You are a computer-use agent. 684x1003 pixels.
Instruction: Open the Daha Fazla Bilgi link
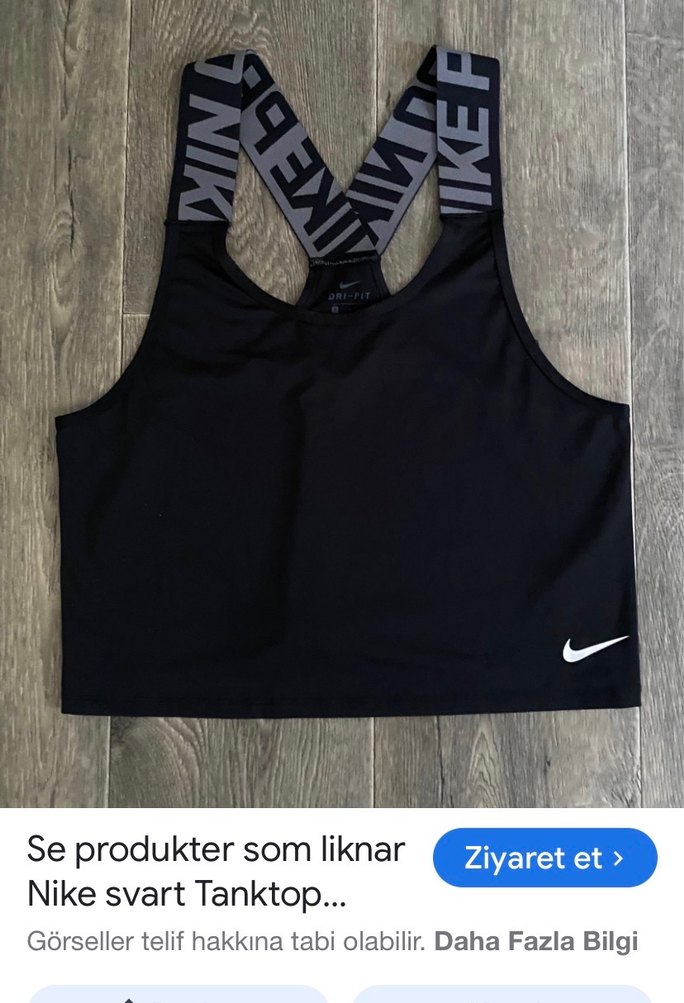[x=536, y=941]
